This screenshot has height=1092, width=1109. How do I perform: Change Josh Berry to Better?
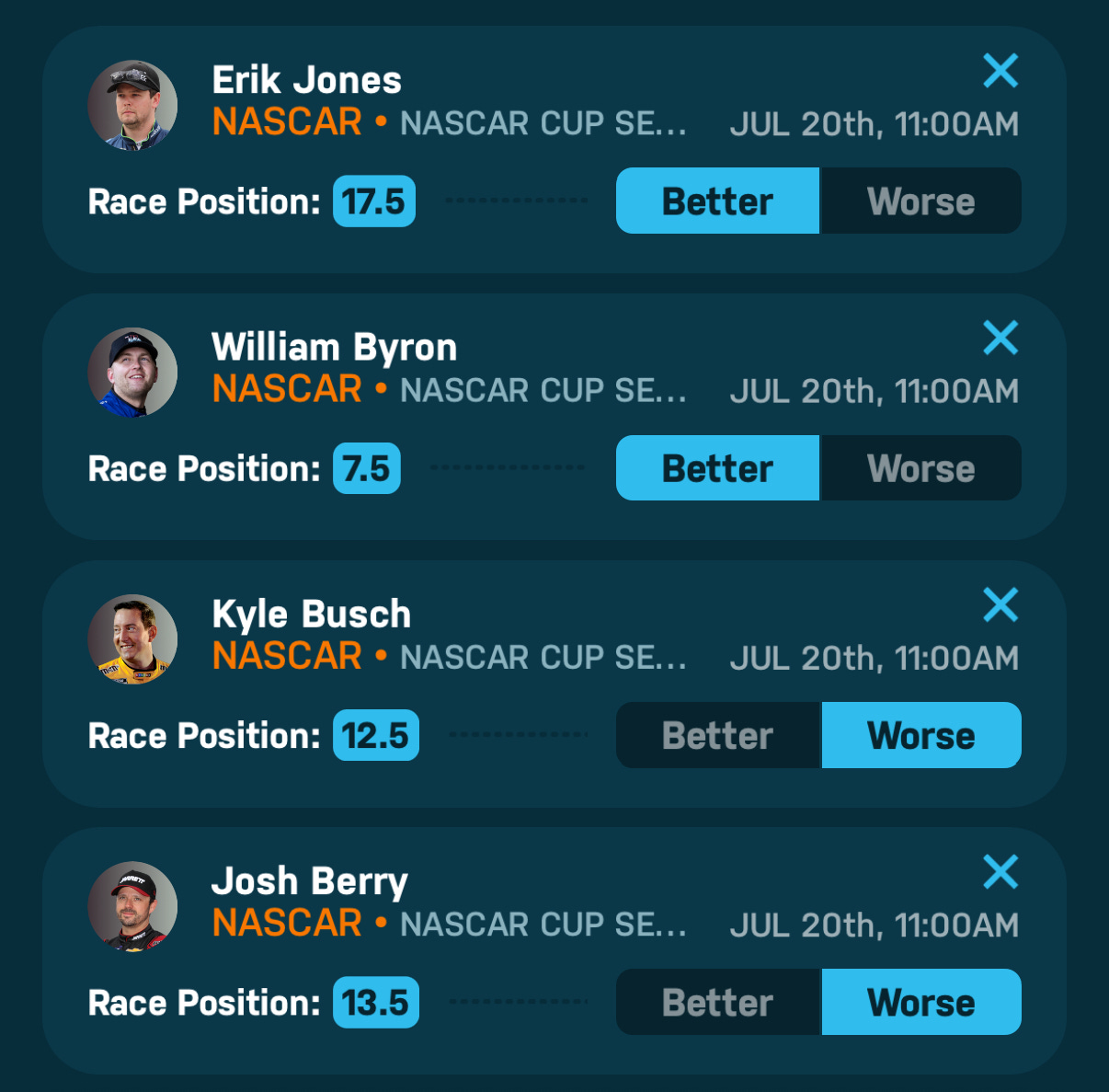tap(717, 1002)
